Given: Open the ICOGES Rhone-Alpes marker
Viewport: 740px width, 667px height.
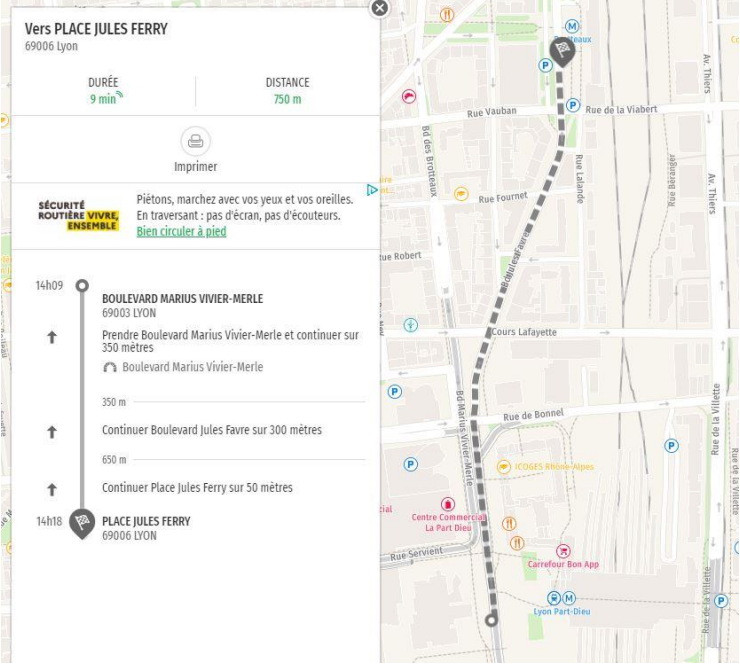Looking at the screenshot, I should point(504,467).
